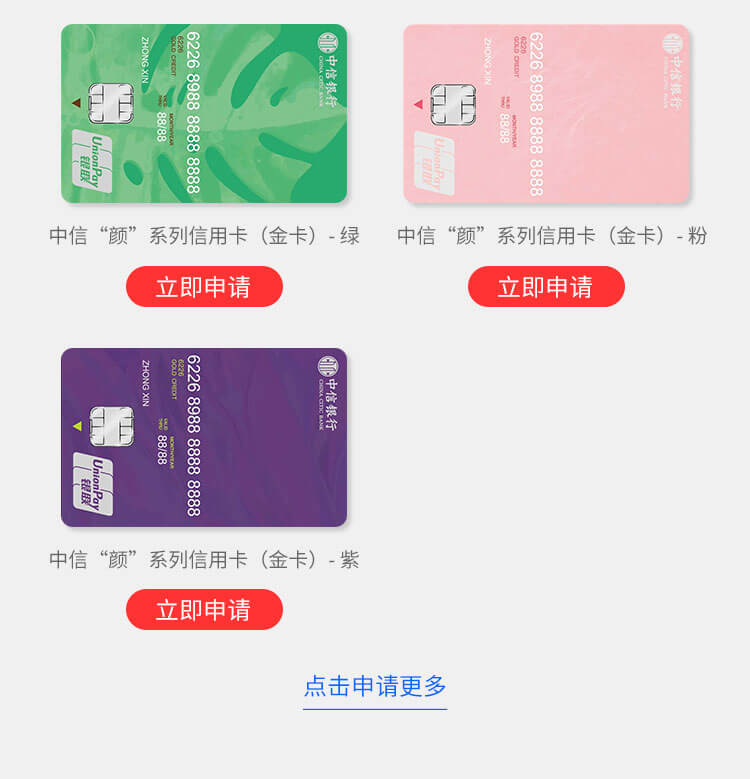Open the green credit card image
This screenshot has width=750, height=779.
point(204,114)
